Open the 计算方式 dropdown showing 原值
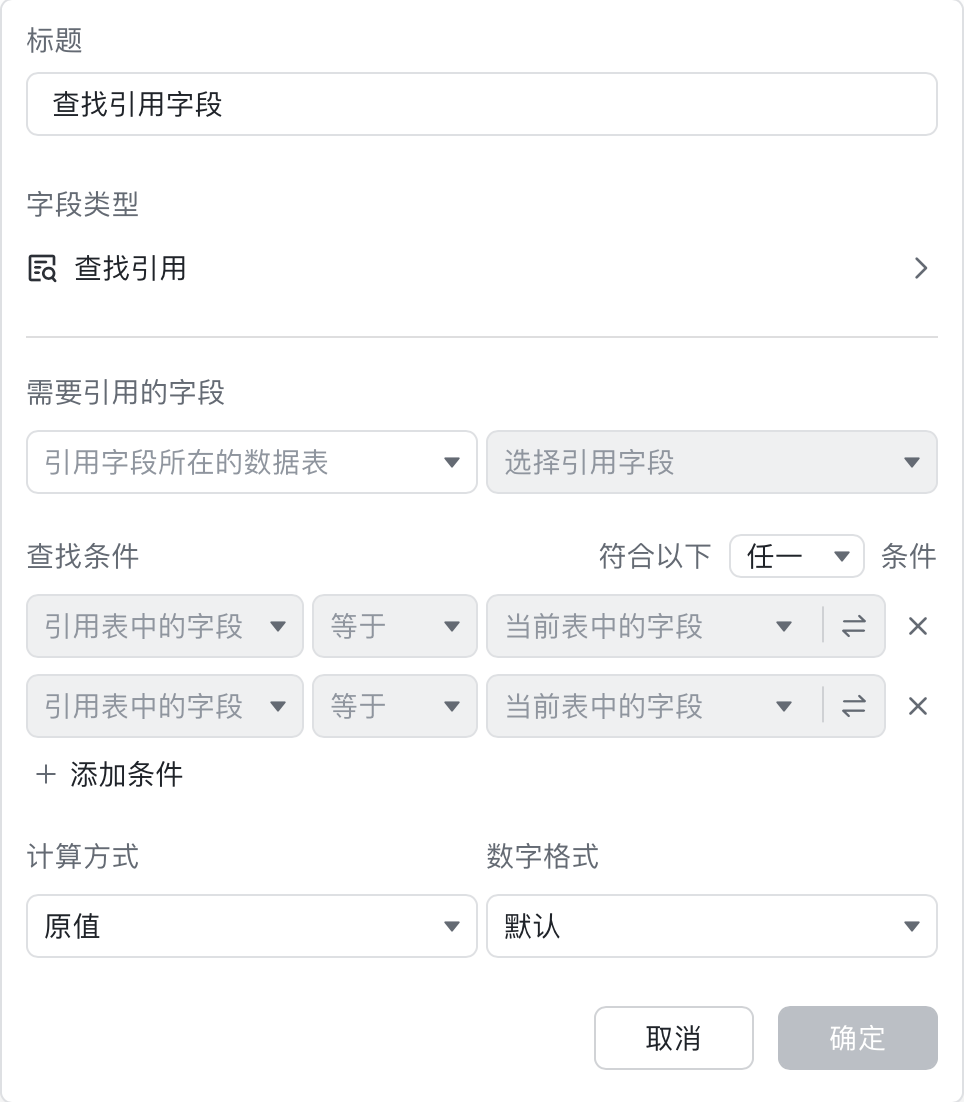Screen dimensions: 964x1102 pyautogui.click(x=251, y=926)
